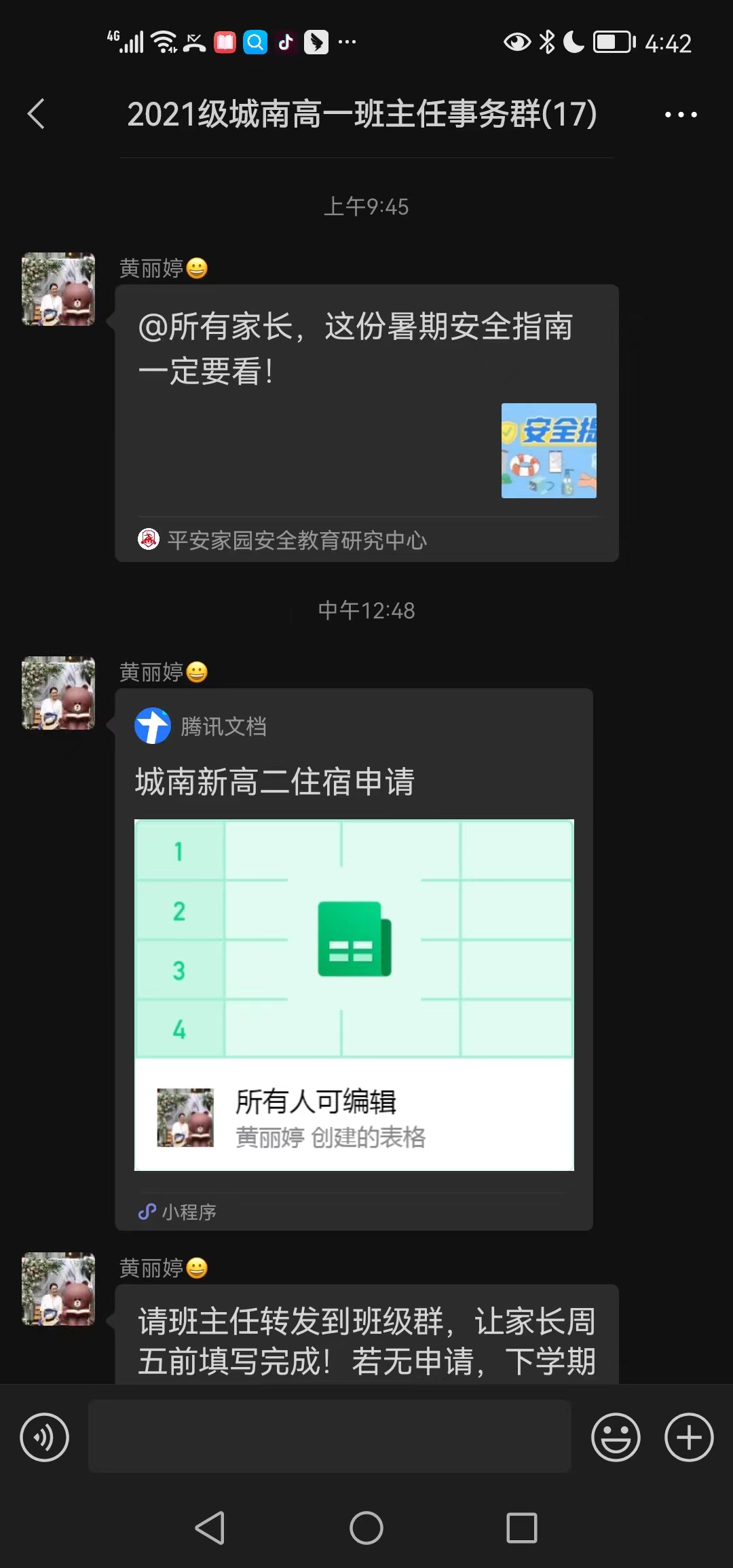Open the emoji sticker panel
Image resolution: width=733 pixels, height=1568 pixels.
click(x=616, y=1437)
